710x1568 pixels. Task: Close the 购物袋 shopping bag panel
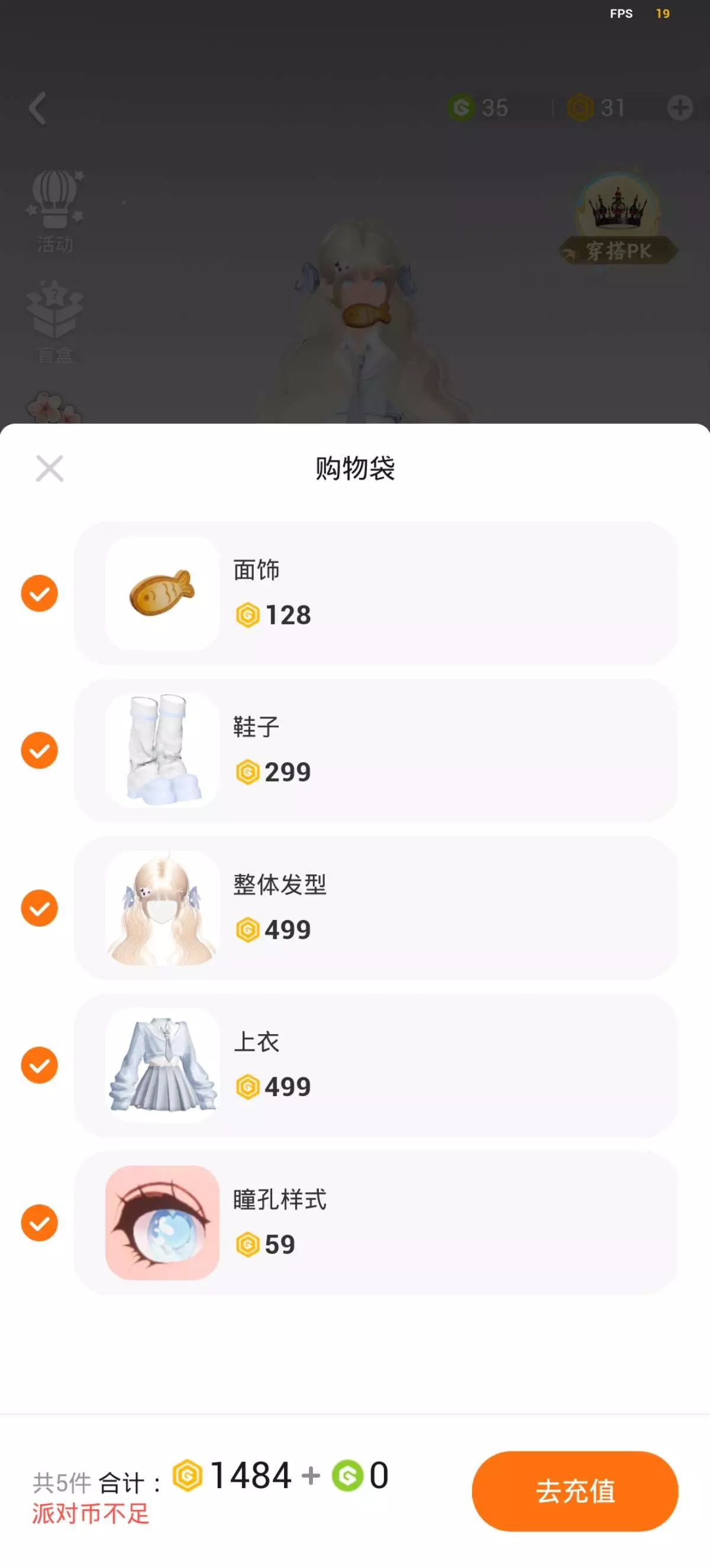pos(49,468)
